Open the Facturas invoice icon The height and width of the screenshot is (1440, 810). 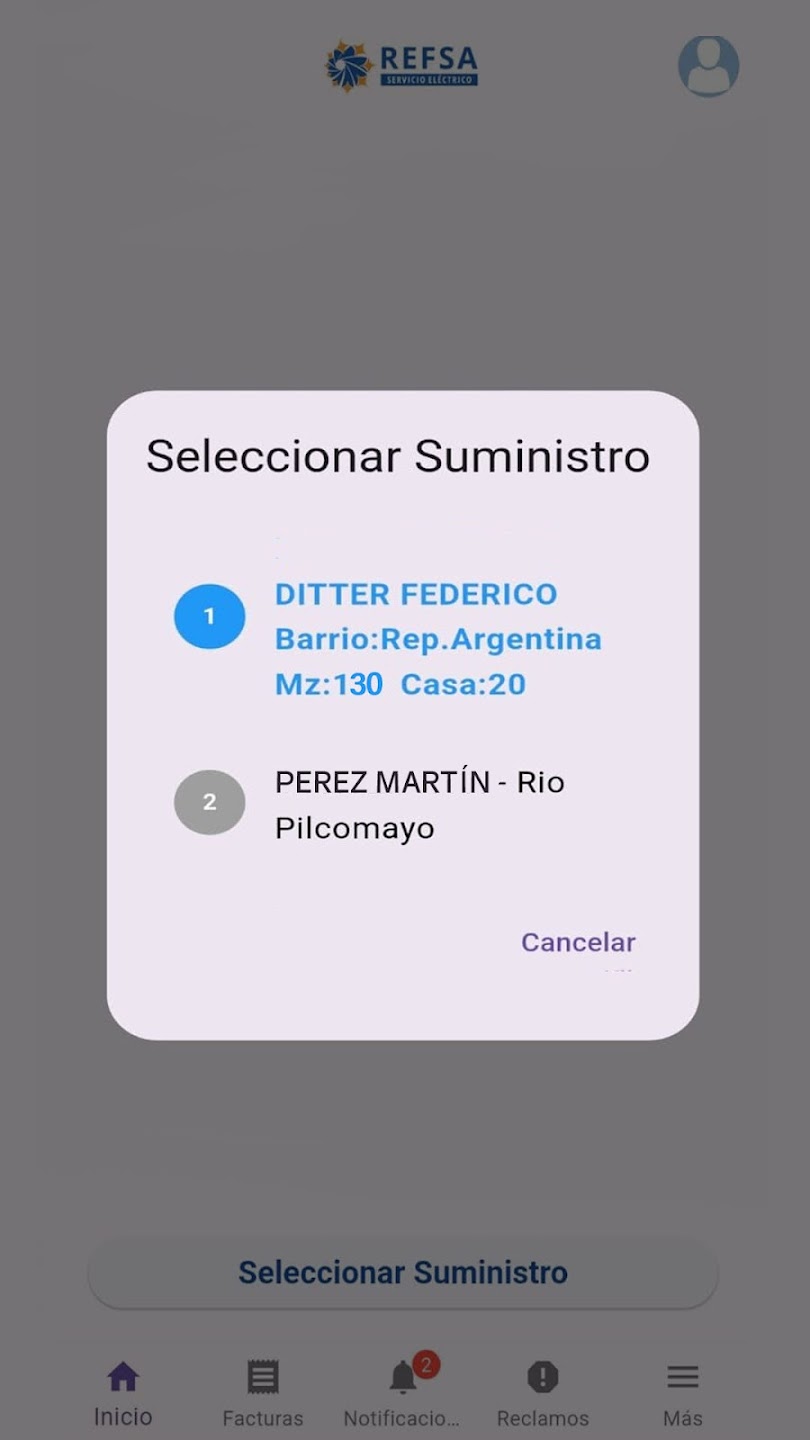pyautogui.click(x=262, y=1377)
